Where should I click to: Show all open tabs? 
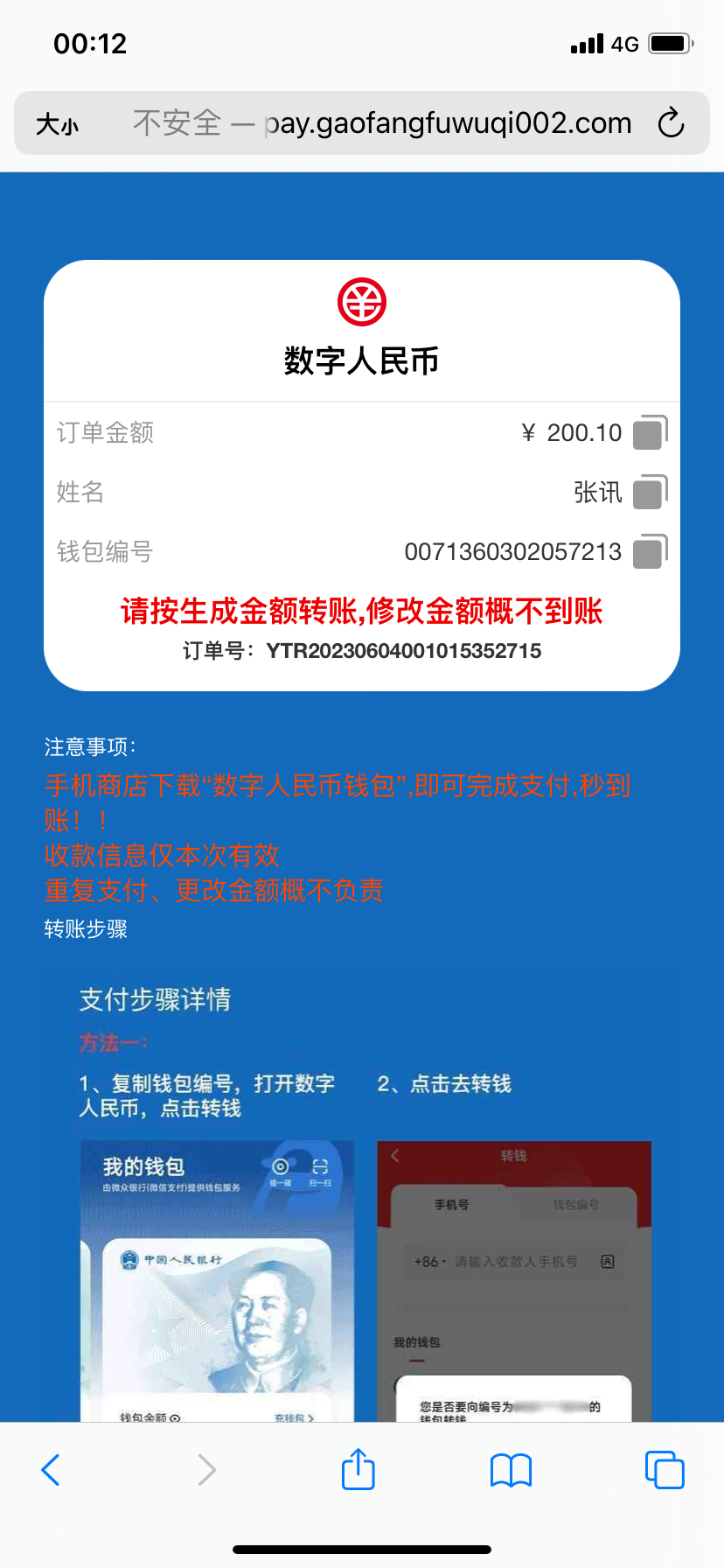[665, 1470]
